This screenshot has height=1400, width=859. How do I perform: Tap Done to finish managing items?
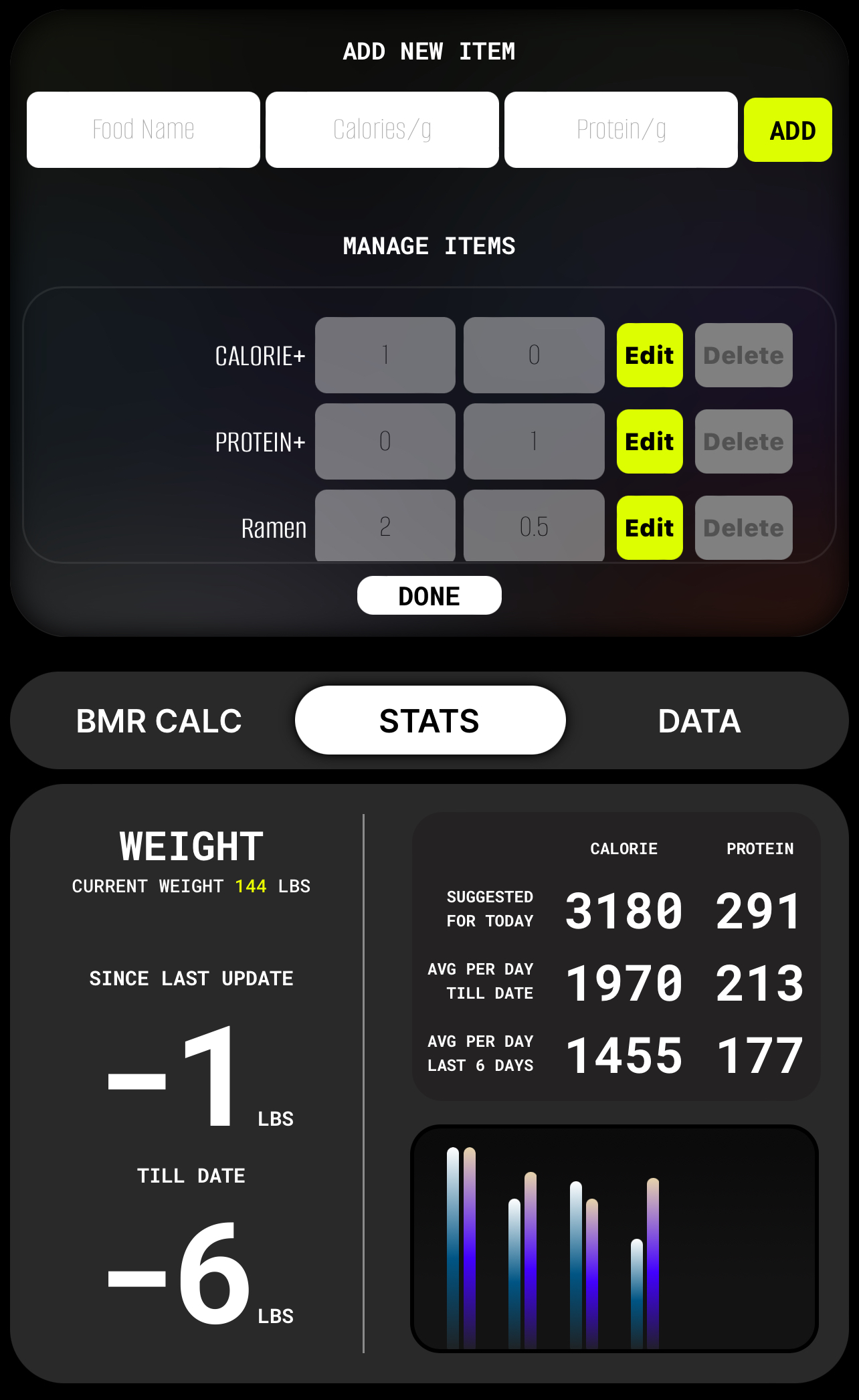pyautogui.click(x=429, y=595)
